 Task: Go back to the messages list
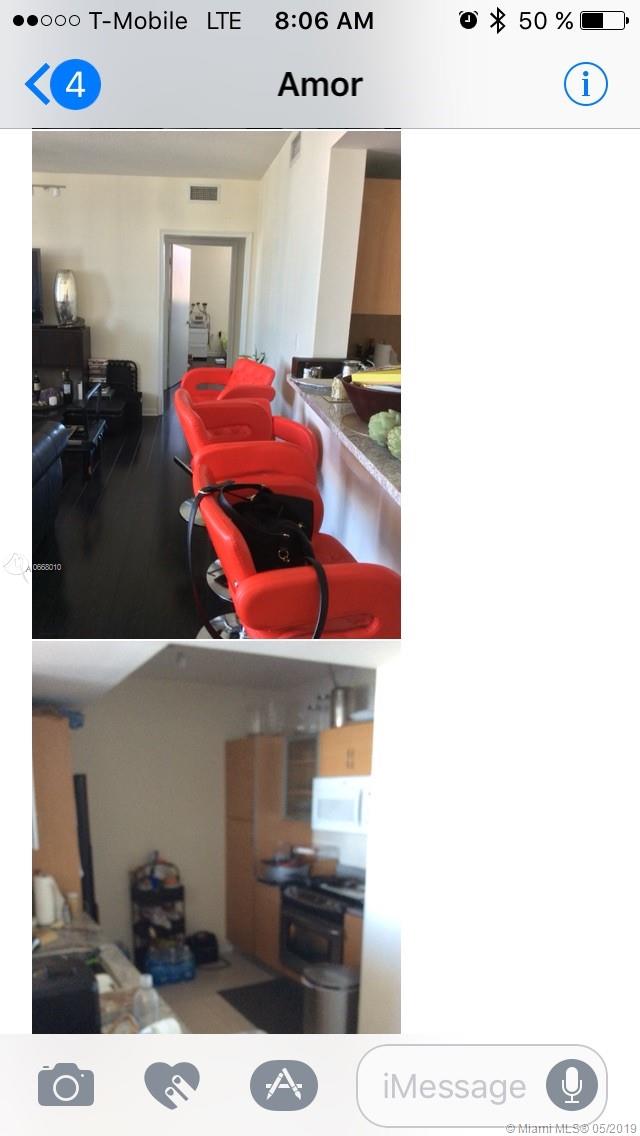(60, 85)
